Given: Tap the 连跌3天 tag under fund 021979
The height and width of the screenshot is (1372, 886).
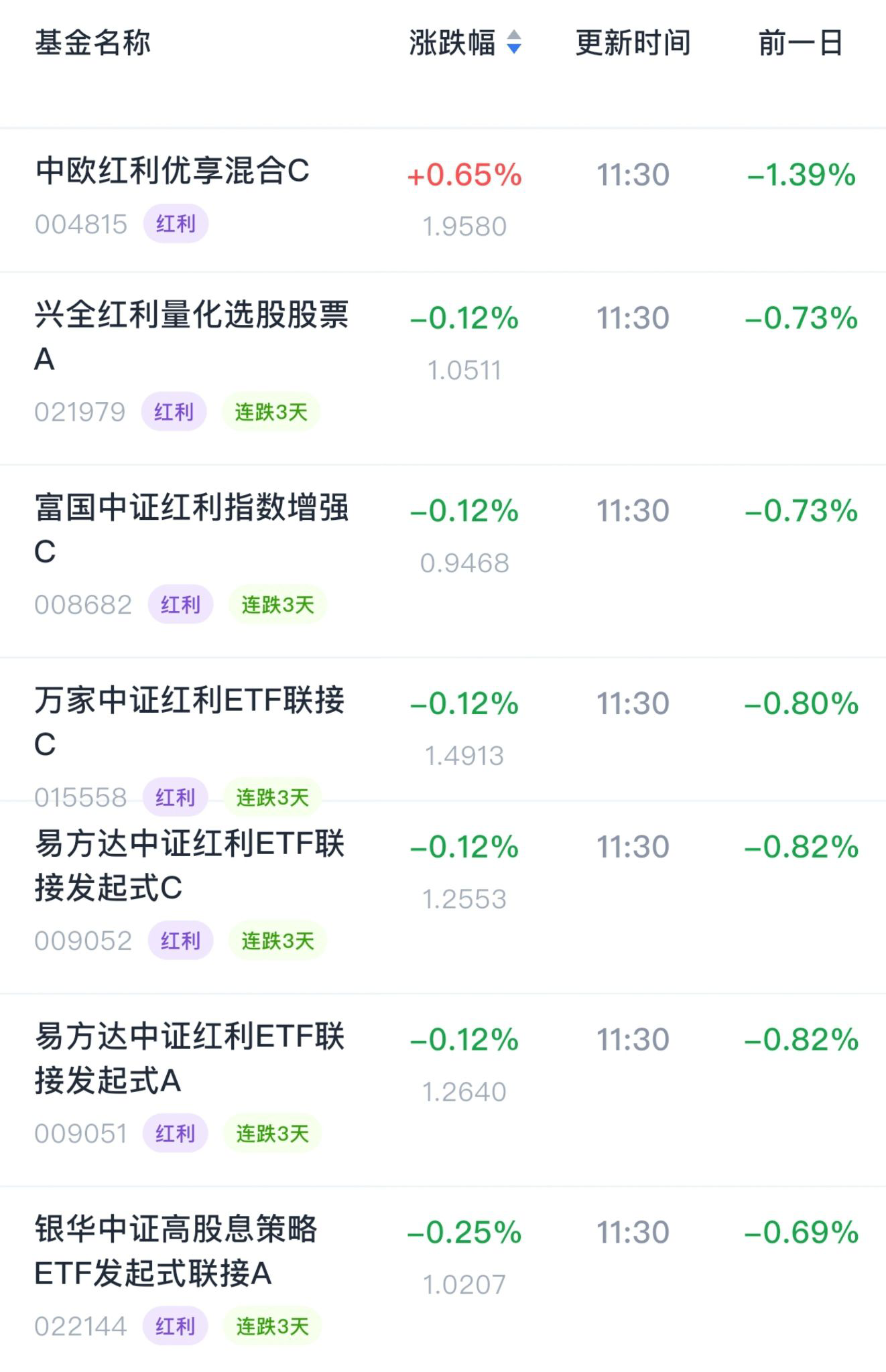Looking at the screenshot, I should coord(271,411).
